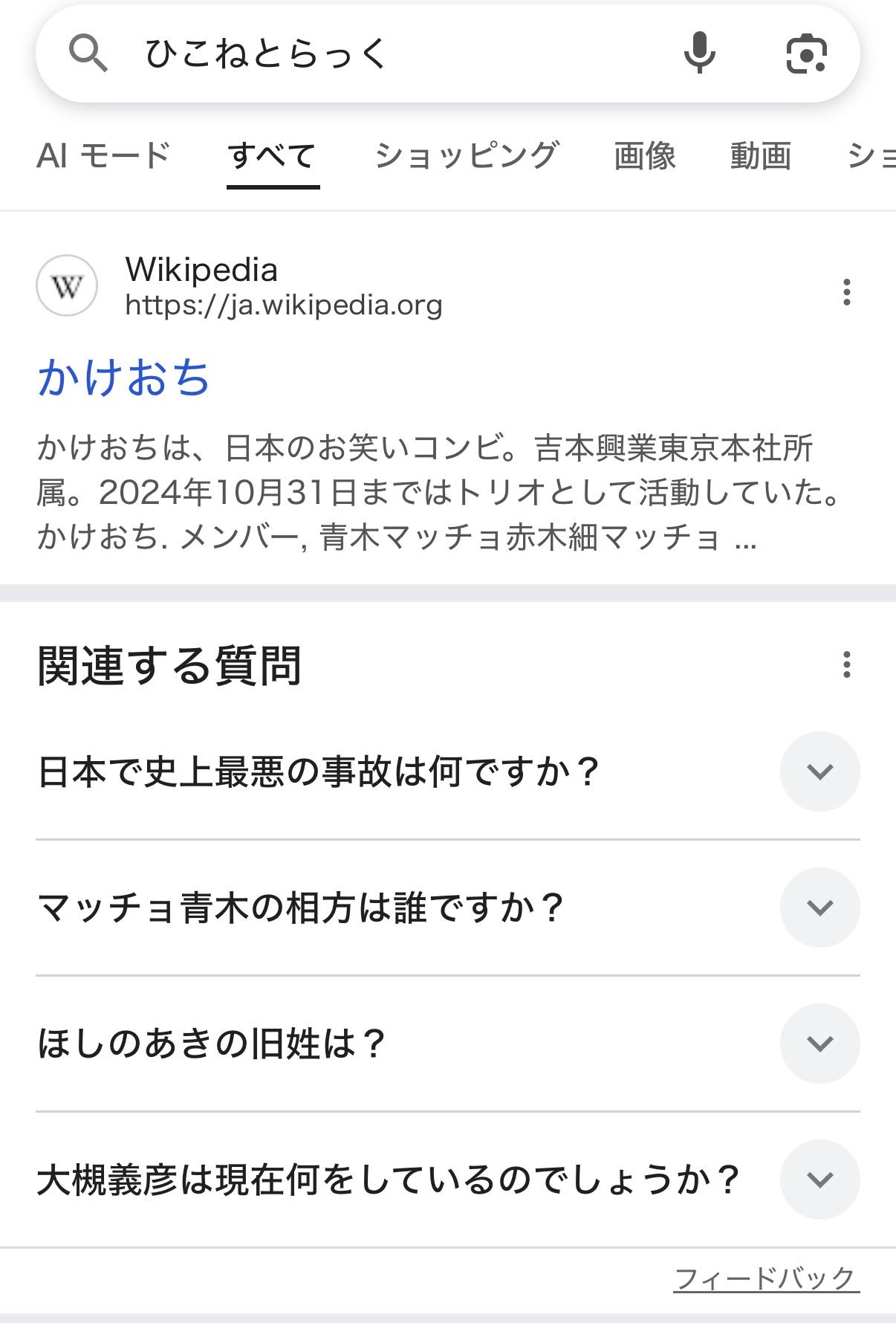Open the かけおち Wikipedia result
This screenshot has height=1323, width=896.
pos(124,377)
